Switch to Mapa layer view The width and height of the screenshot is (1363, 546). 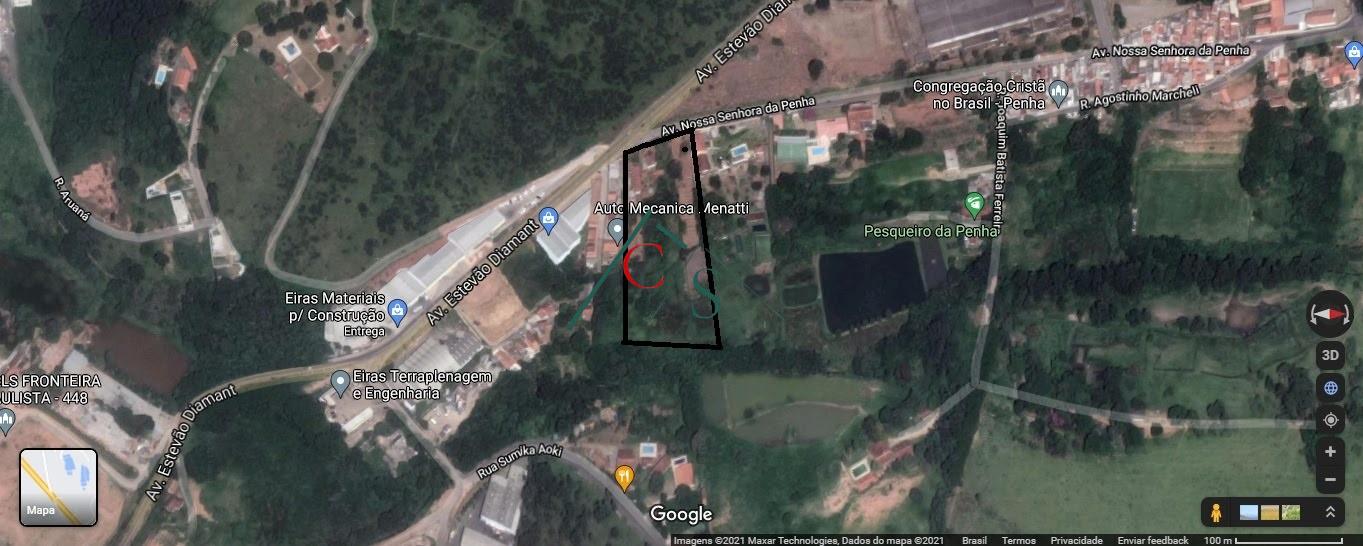58,487
